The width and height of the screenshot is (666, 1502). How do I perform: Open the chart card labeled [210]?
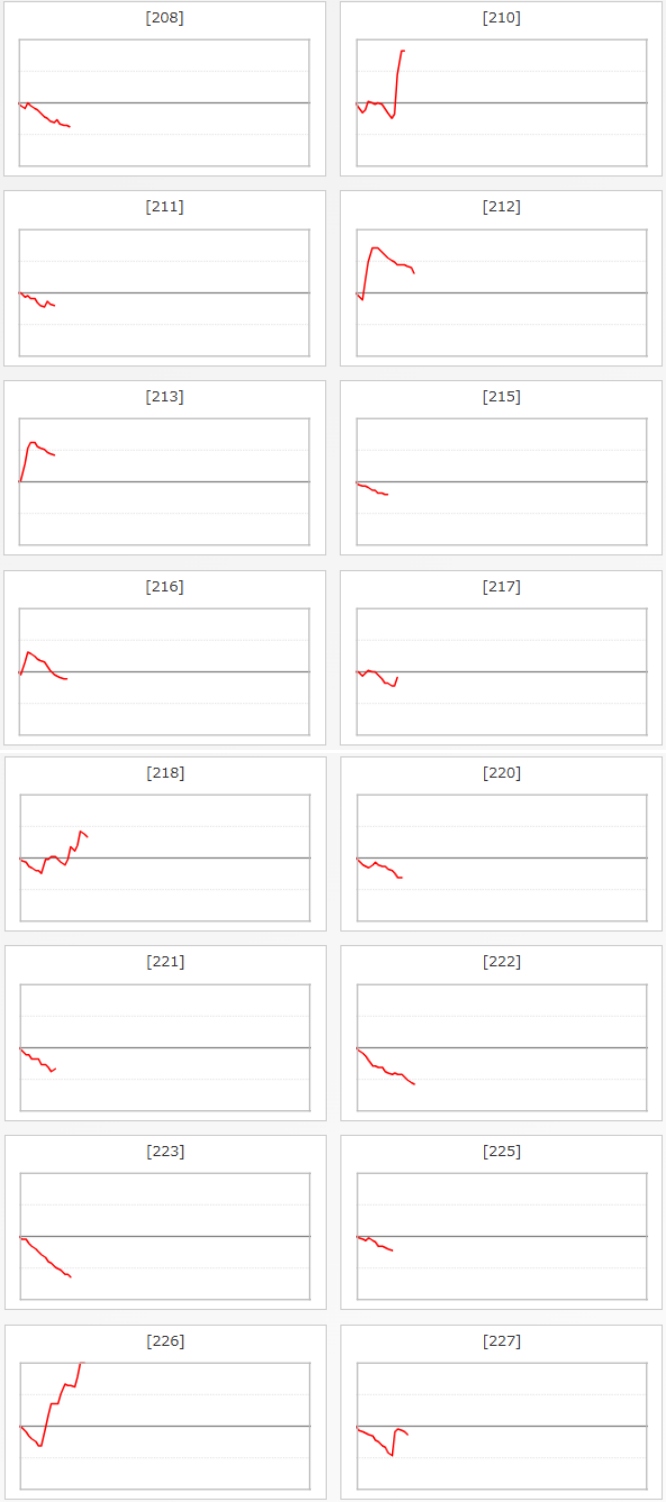(501, 89)
